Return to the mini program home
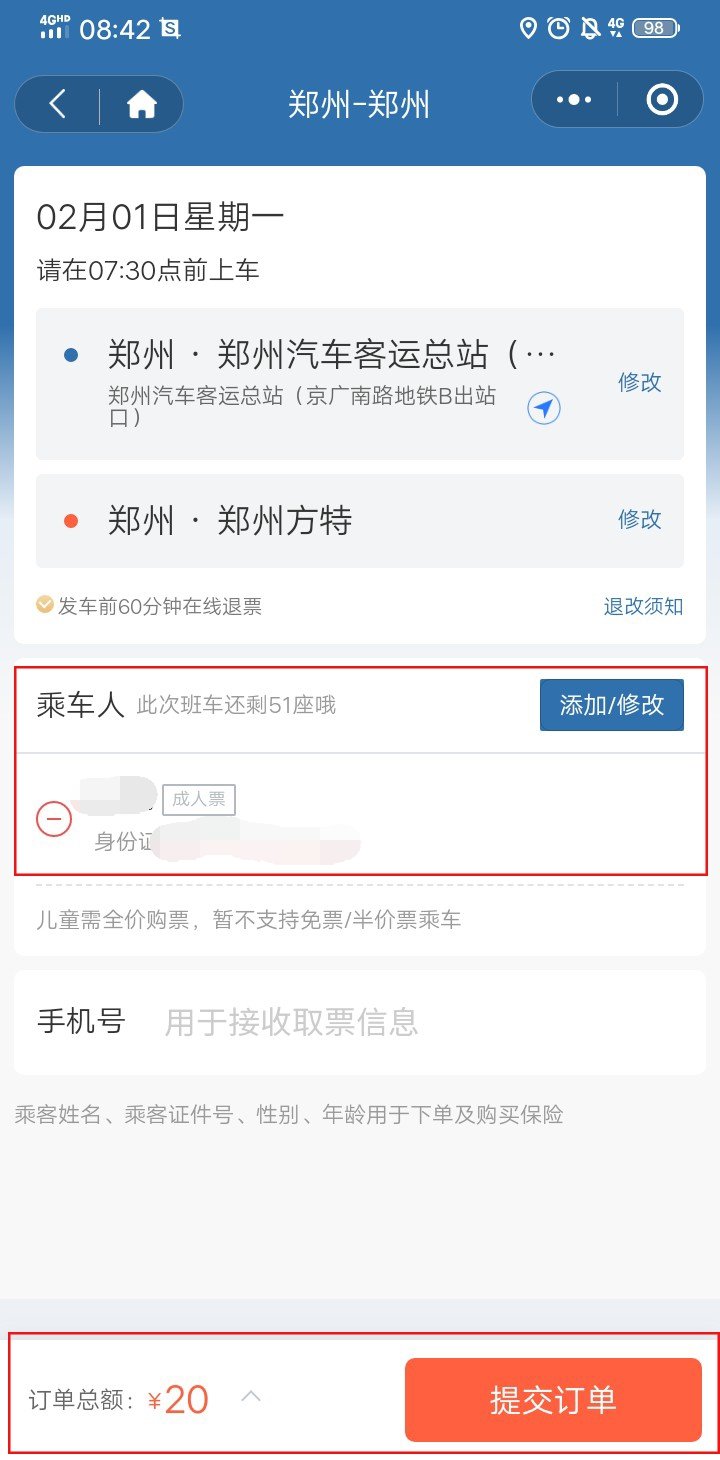Viewport: 720px width, 1460px height. 141,103
